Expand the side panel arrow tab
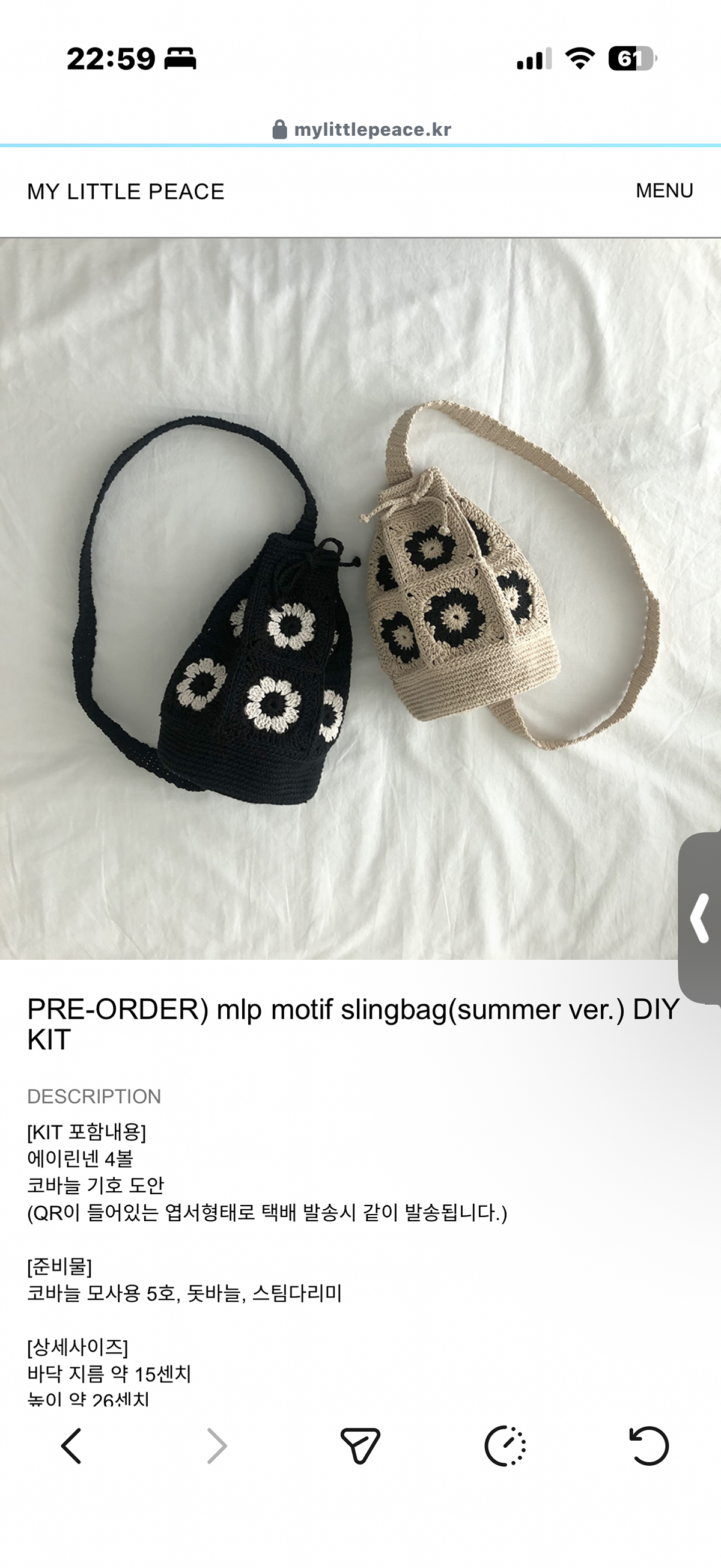The height and width of the screenshot is (1568, 721). pos(701,918)
